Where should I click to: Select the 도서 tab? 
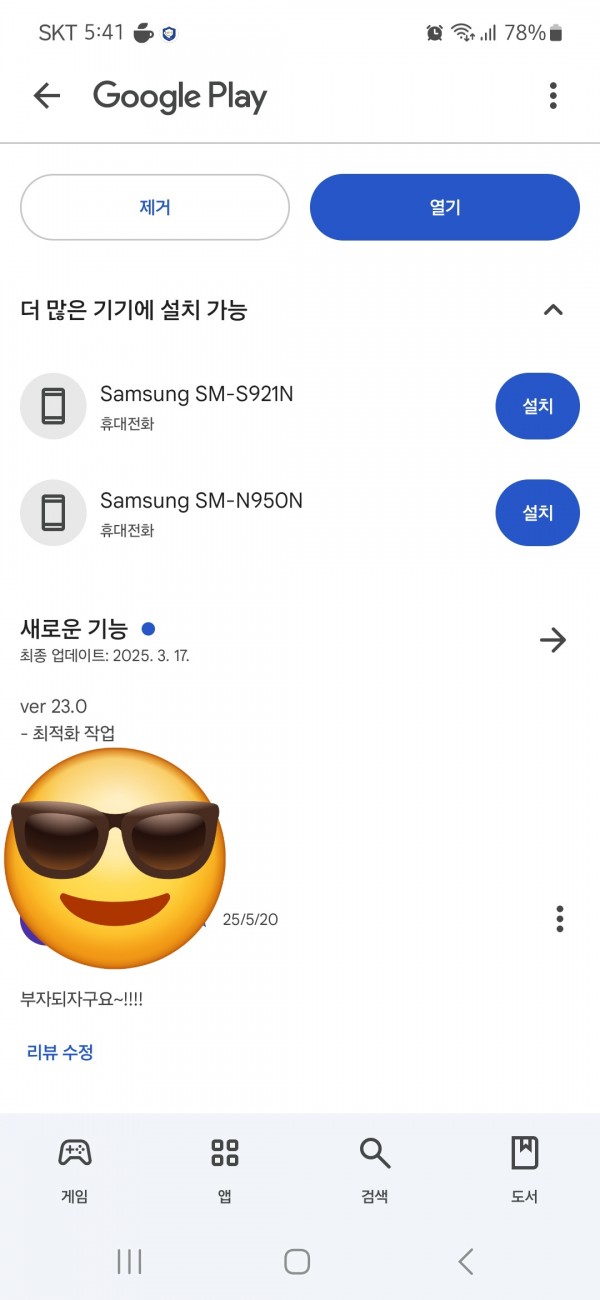525,1169
